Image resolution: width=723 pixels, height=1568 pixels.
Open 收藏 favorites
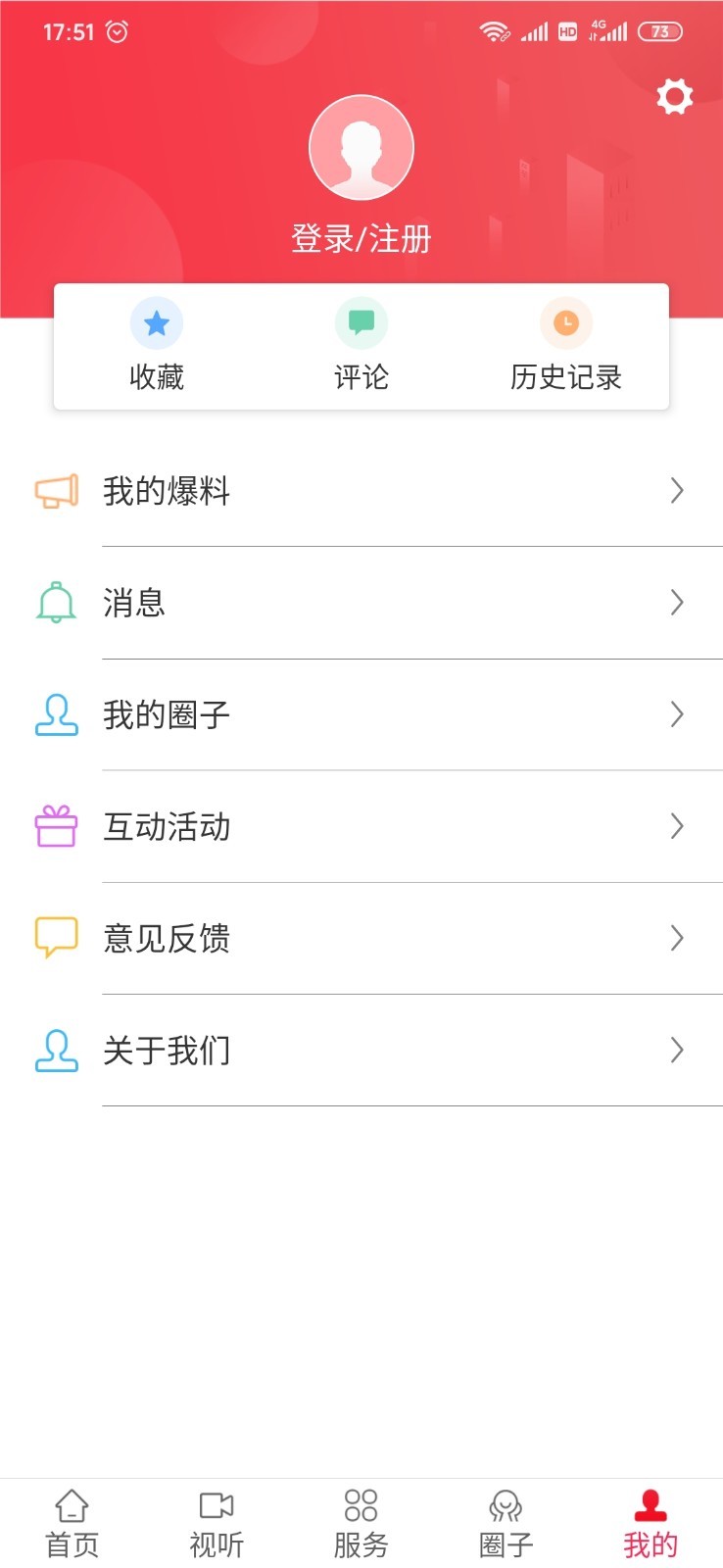coord(157,345)
